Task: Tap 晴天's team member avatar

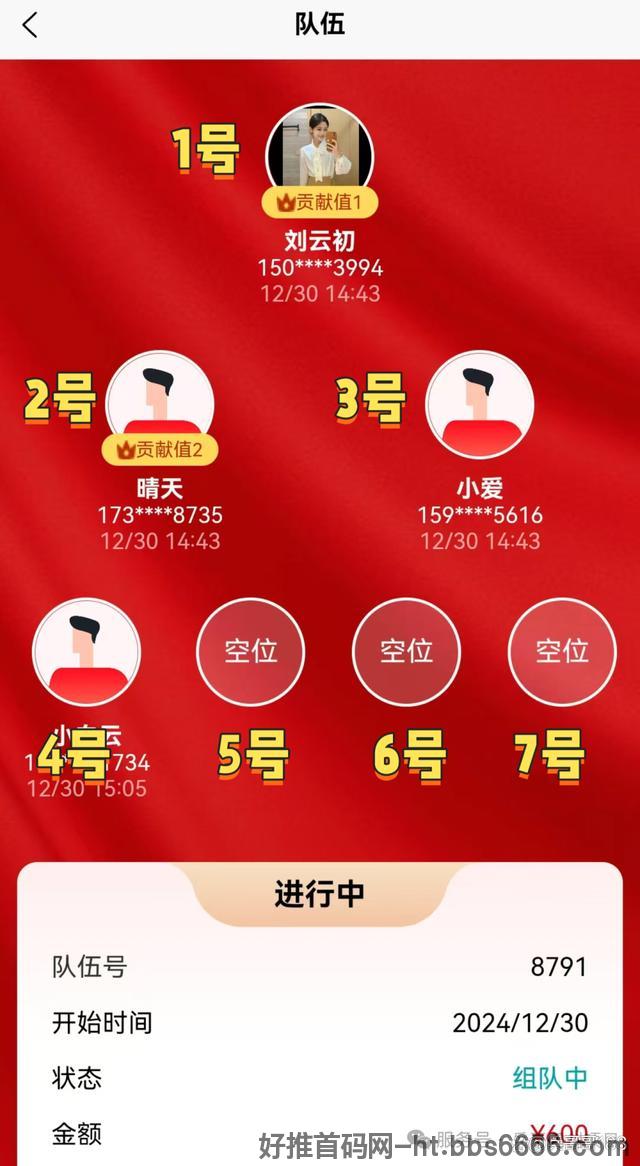Action: click(160, 405)
